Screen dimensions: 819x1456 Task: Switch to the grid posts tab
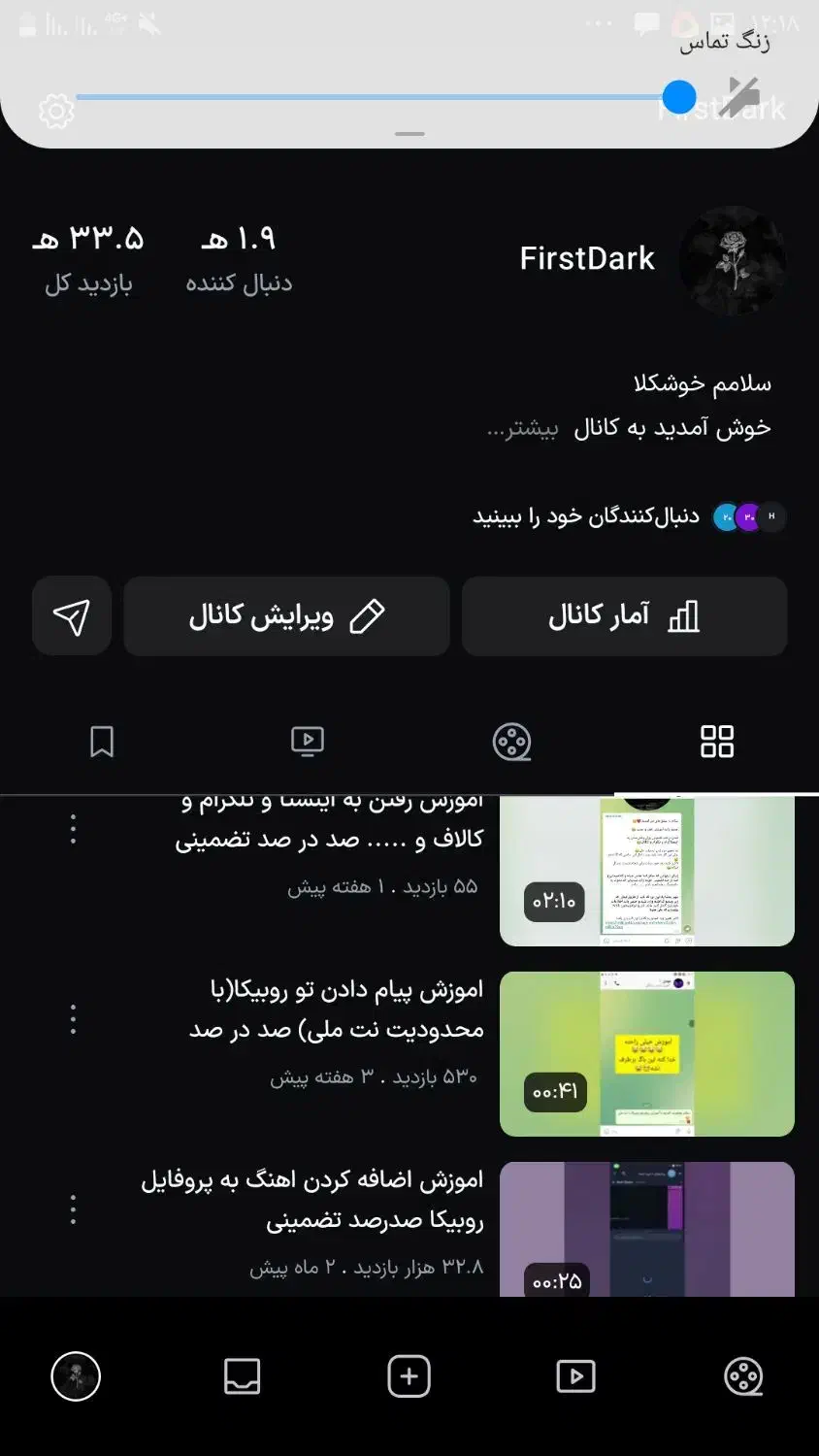tap(718, 741)
